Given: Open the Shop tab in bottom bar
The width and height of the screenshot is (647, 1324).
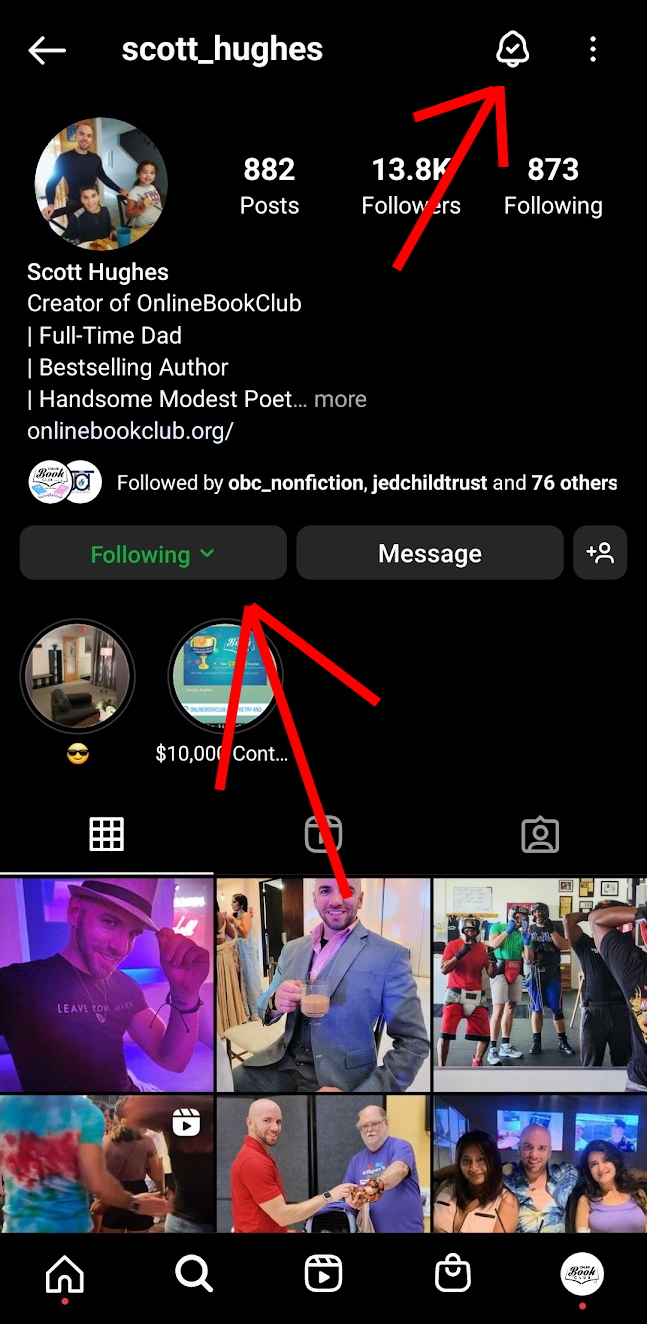Looking at the screenshot, I should [453, 1273].
